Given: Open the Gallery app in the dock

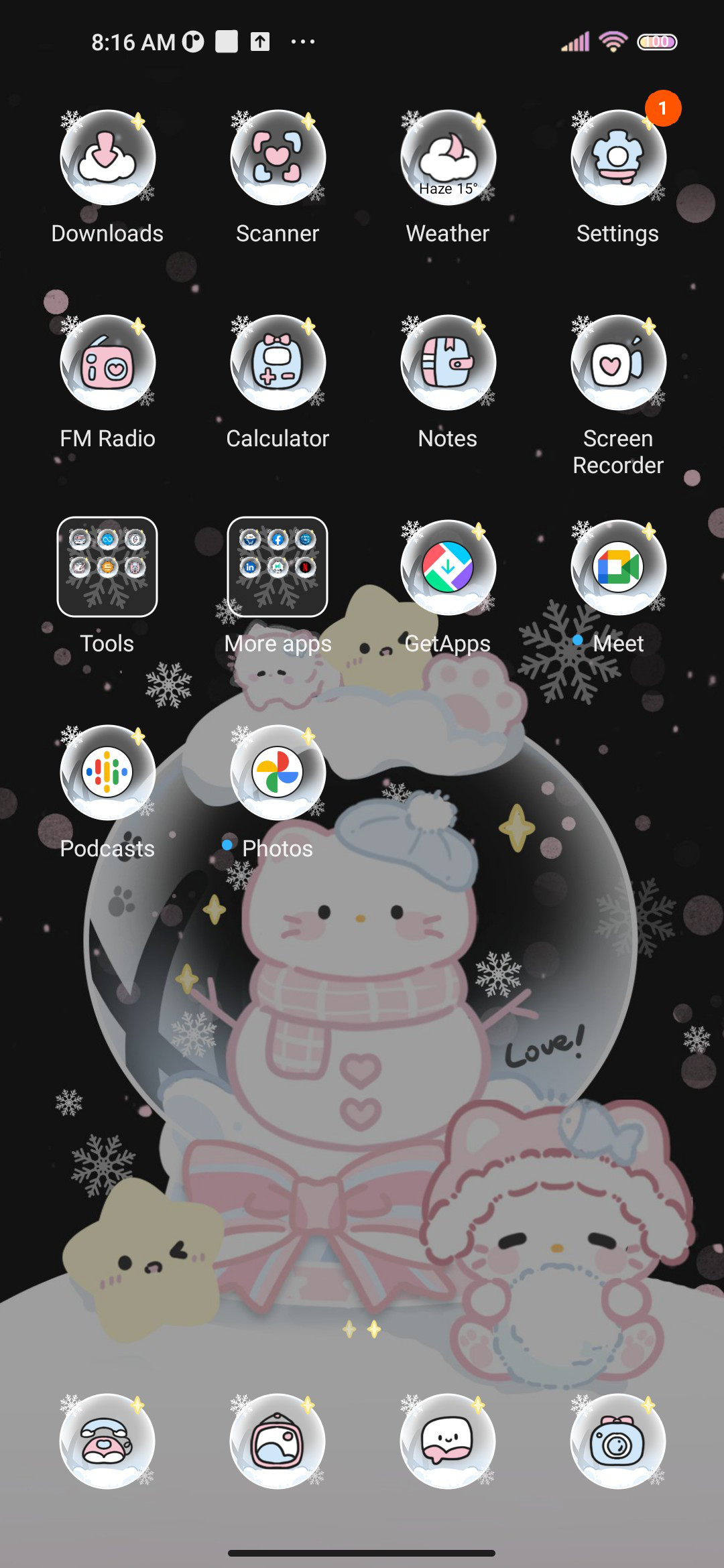Looking at the screenshot, I should point(278,1441).
